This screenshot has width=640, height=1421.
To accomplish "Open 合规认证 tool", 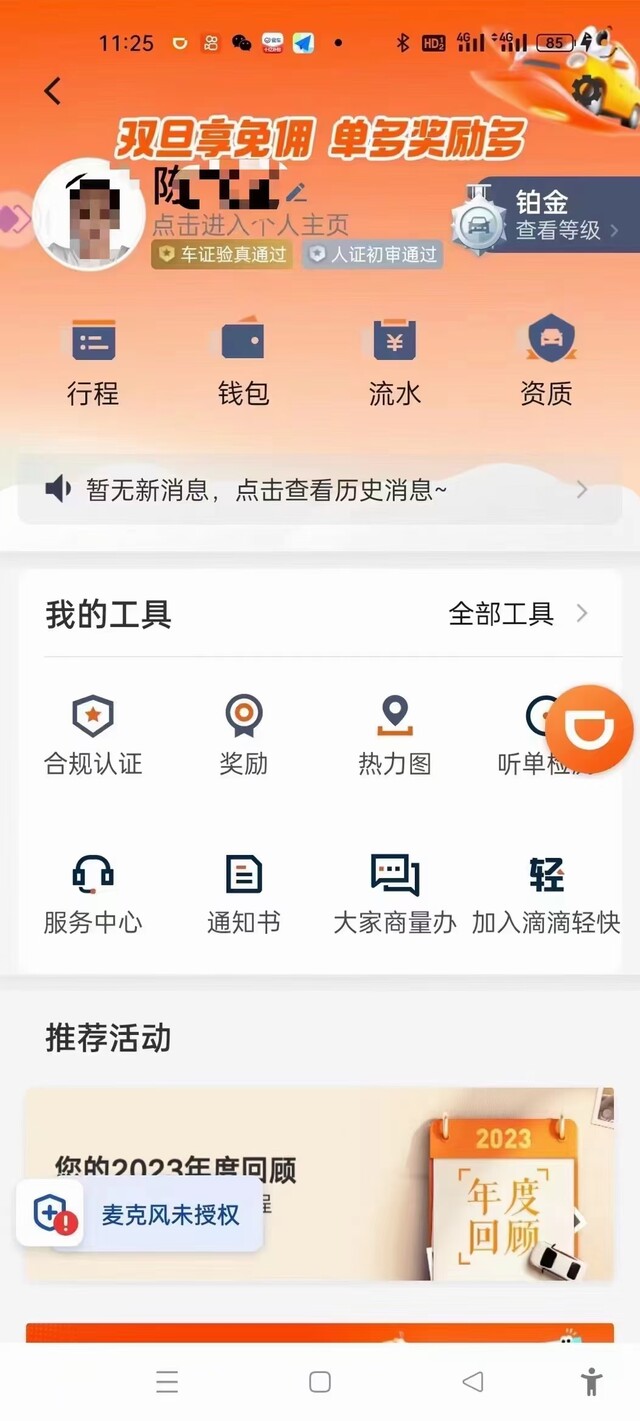I will click(93, 736).
